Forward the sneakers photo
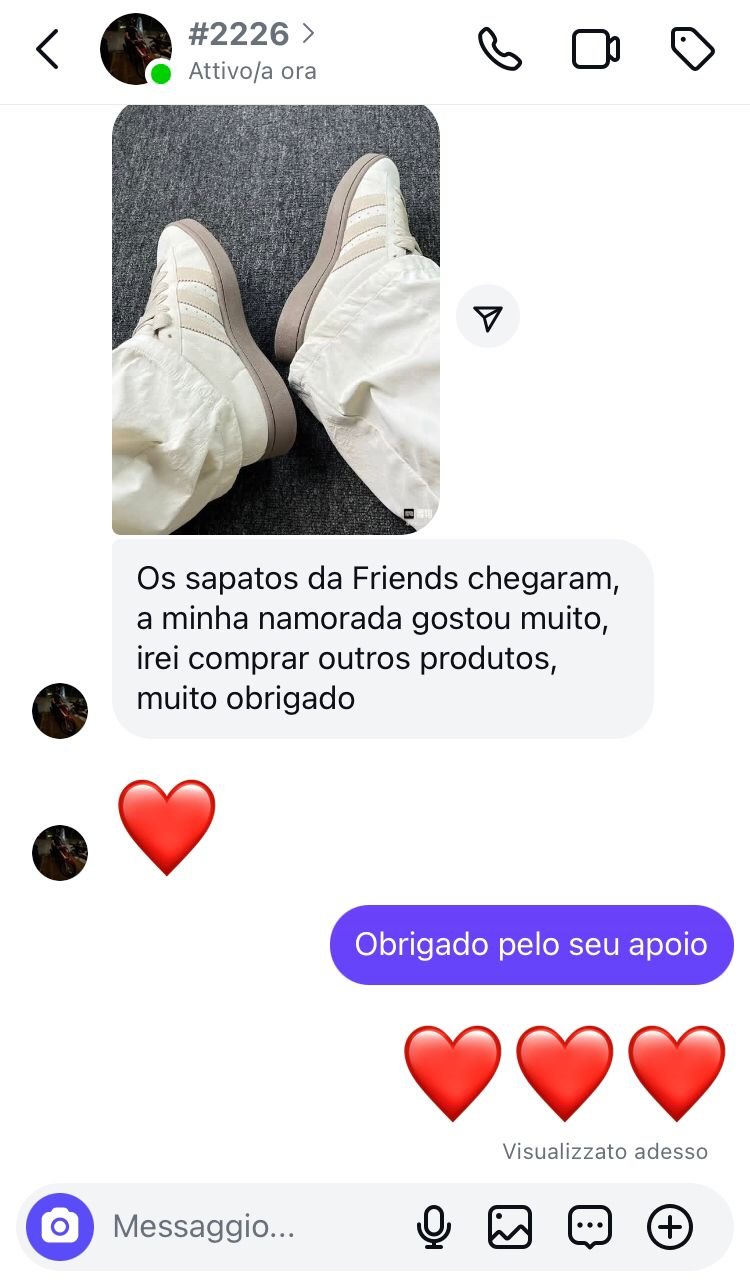The image size is (750, 1287). (x=488, y=317)
